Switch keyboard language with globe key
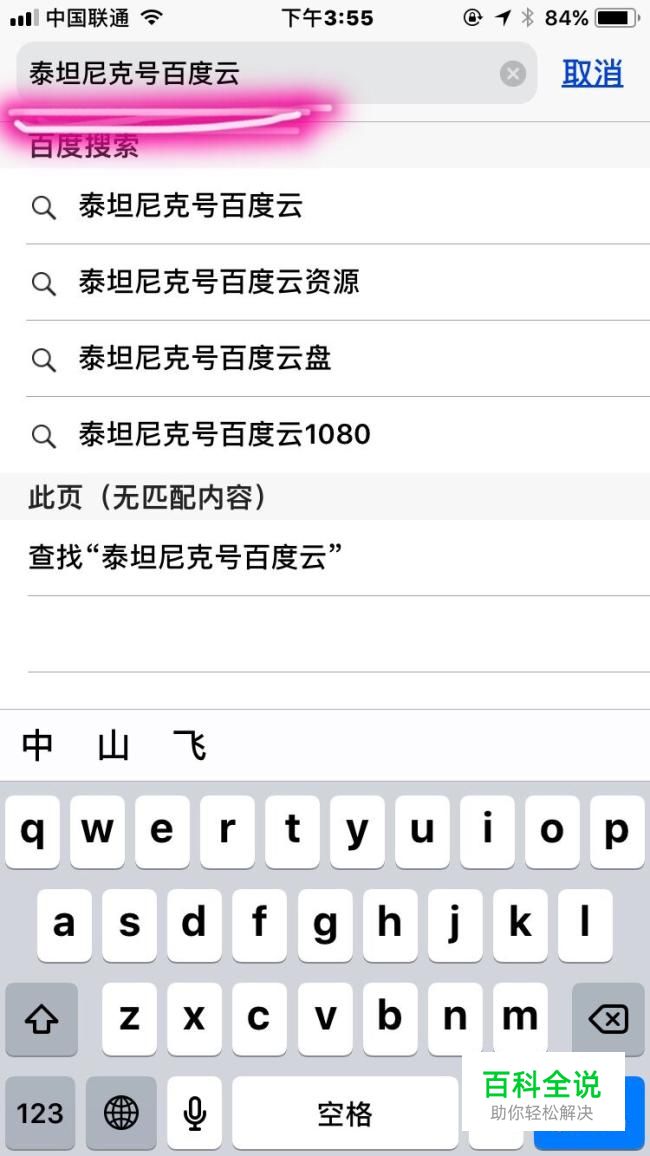Screen dimensions: 650x1156 (x=121, y=1112)
